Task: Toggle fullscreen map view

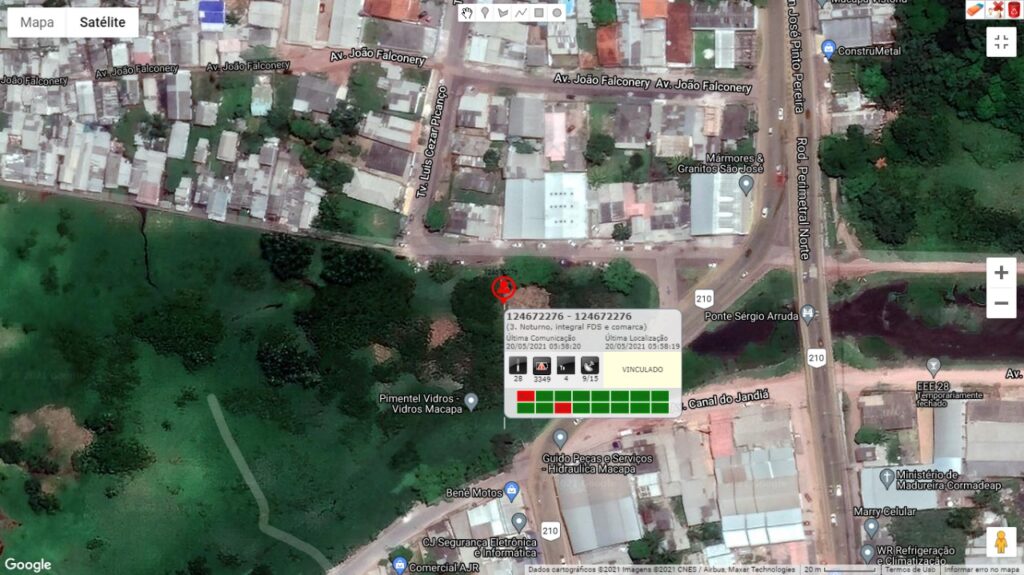Action: coord(1001,42)
